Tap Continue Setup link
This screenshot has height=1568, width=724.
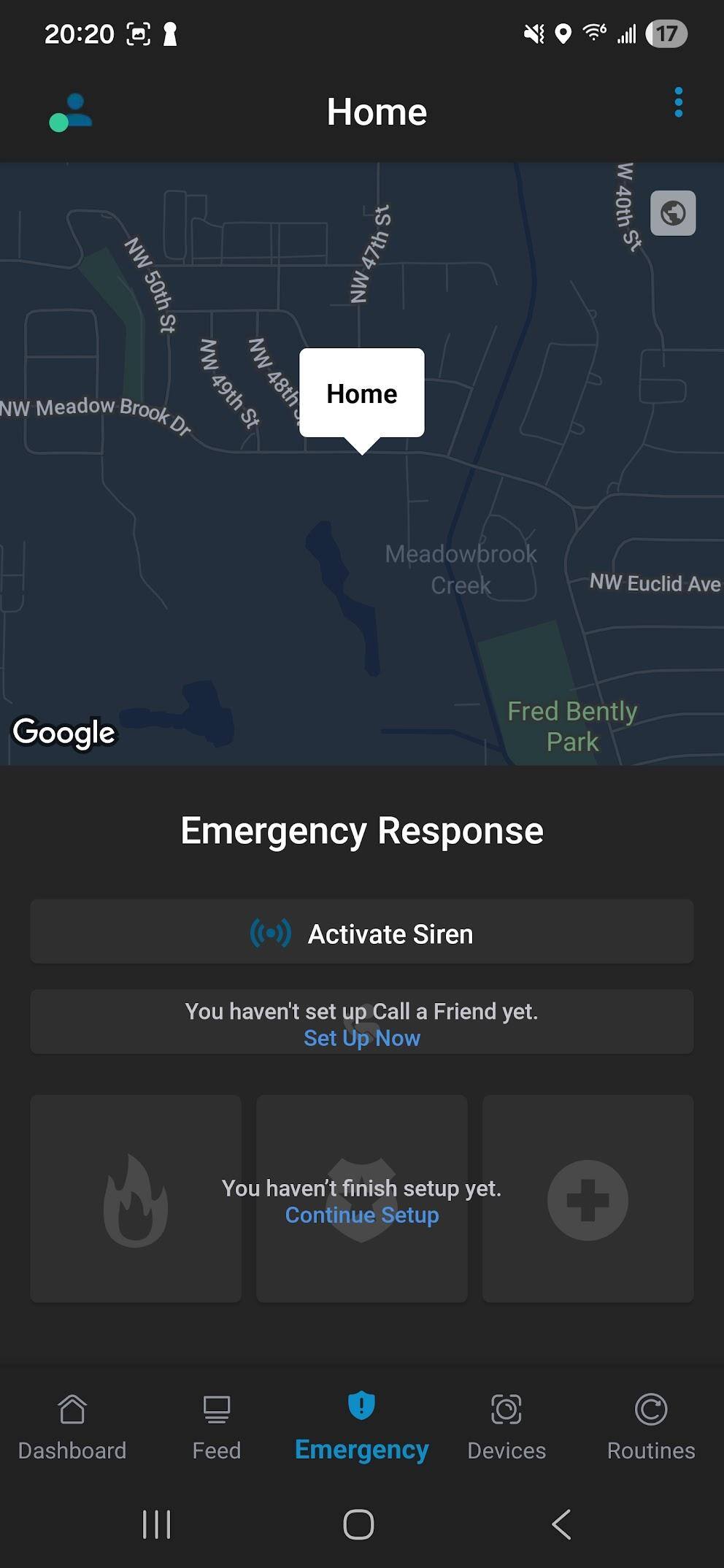pos(362,1215)
